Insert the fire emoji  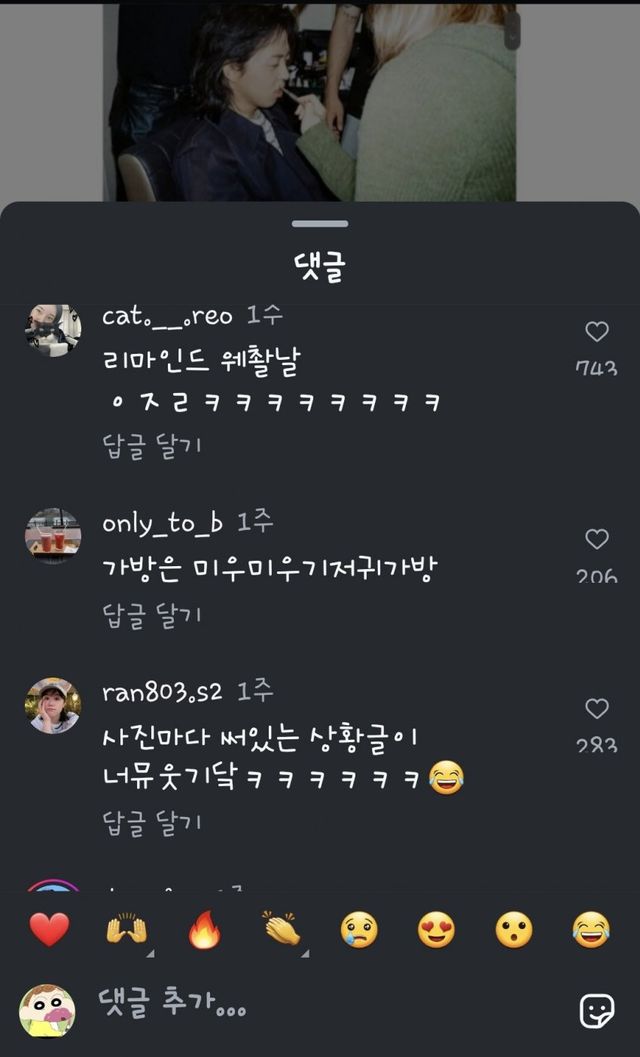pos(204,931)
